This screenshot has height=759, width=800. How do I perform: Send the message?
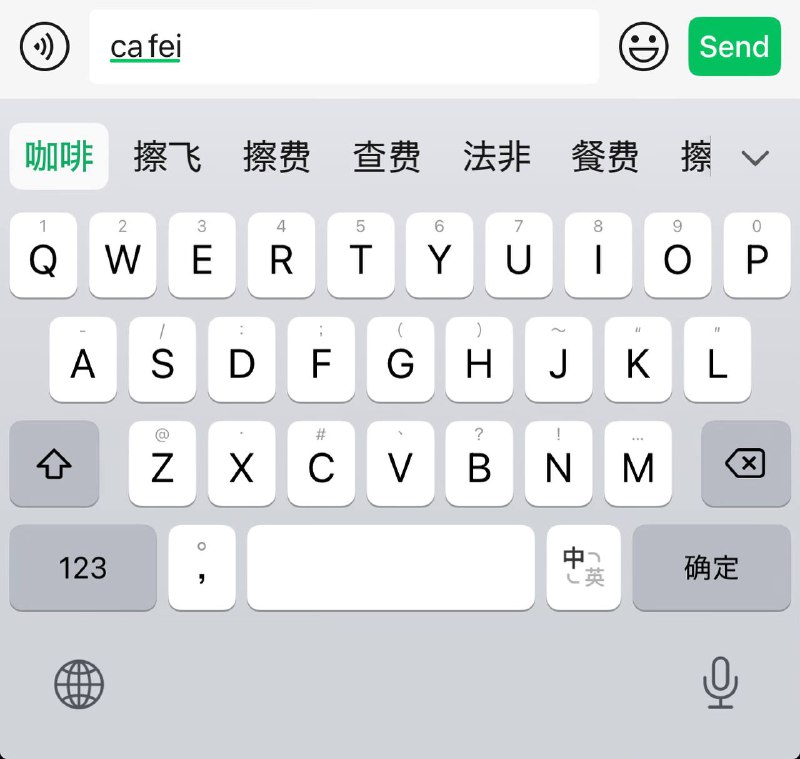[734, 46]
